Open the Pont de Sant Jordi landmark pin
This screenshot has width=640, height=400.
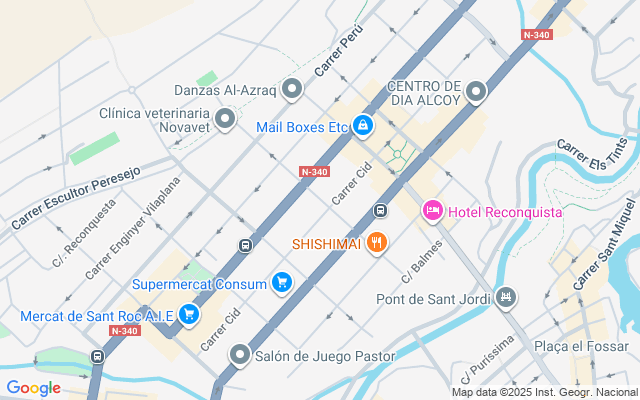506,298
